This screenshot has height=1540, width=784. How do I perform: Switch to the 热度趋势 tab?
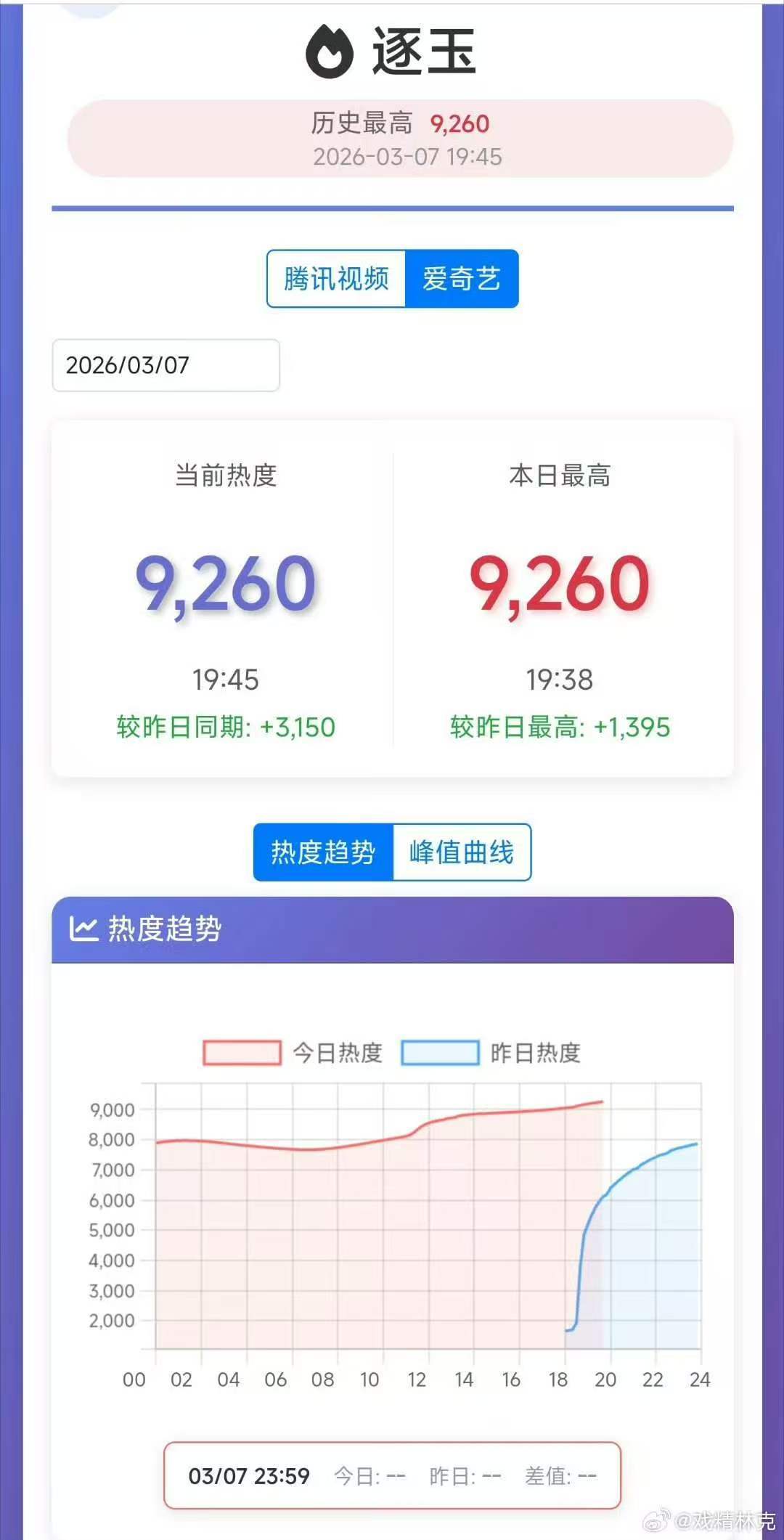[322, 852]
